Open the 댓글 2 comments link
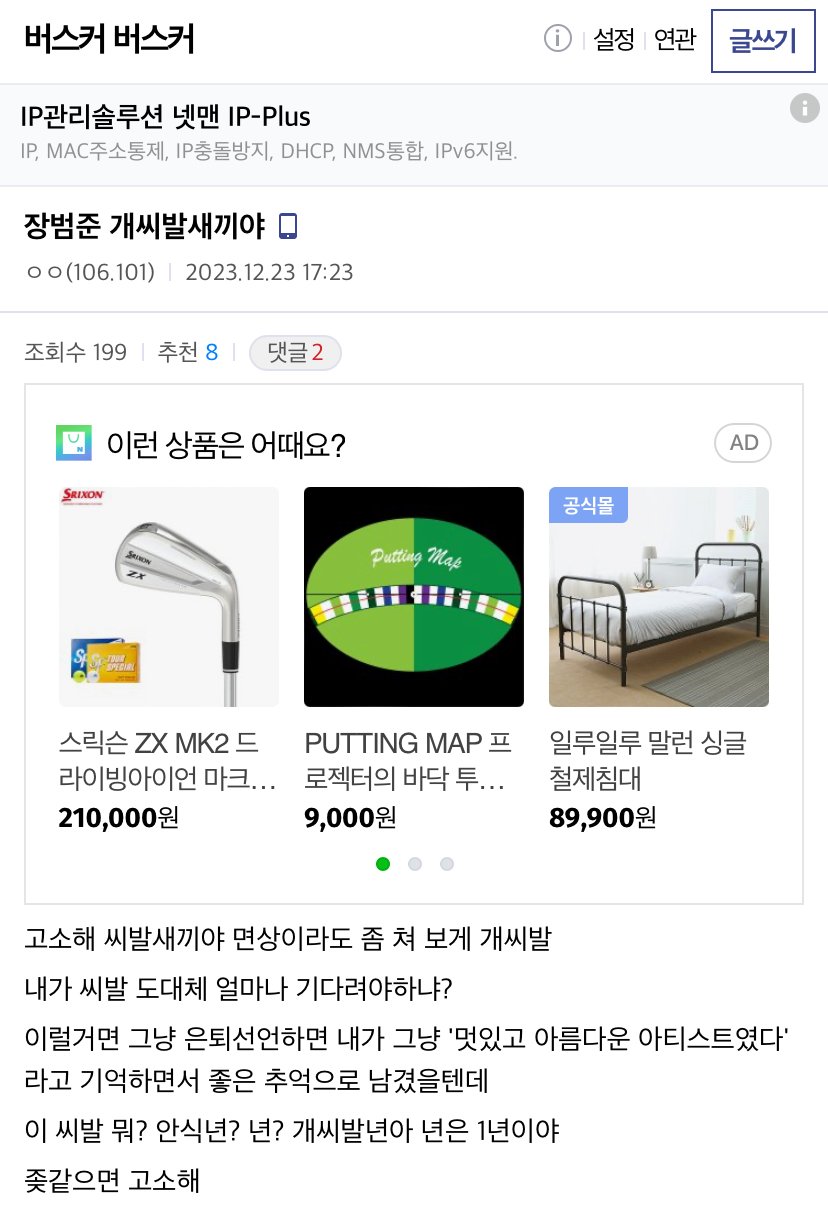The height and width of the screenshot is (1225, 828). coord(294,352)
